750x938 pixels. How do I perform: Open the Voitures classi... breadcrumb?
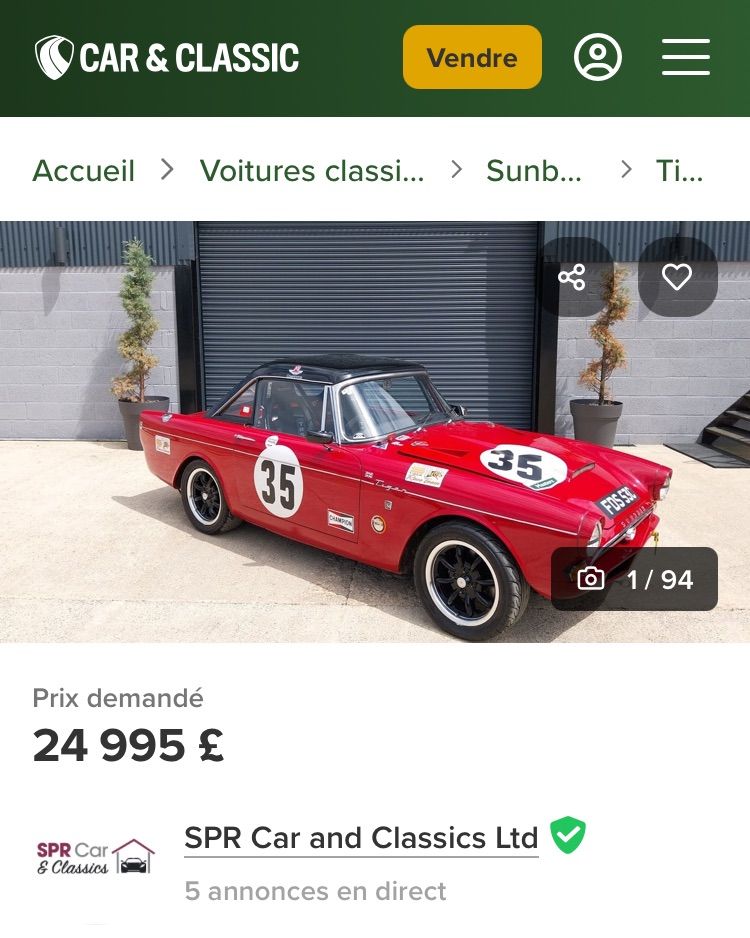pyautogui.click(x=312, y=171)
